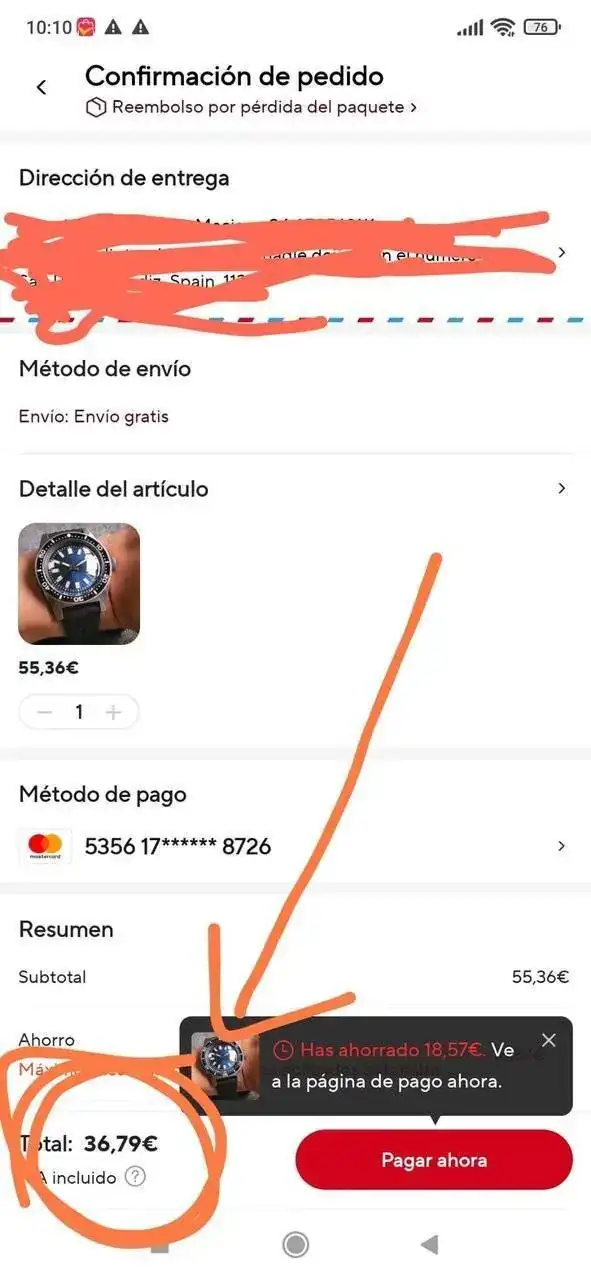591x1280 pixels.
Task: Go back with the top-left arrow
Action: click(41, 87)
